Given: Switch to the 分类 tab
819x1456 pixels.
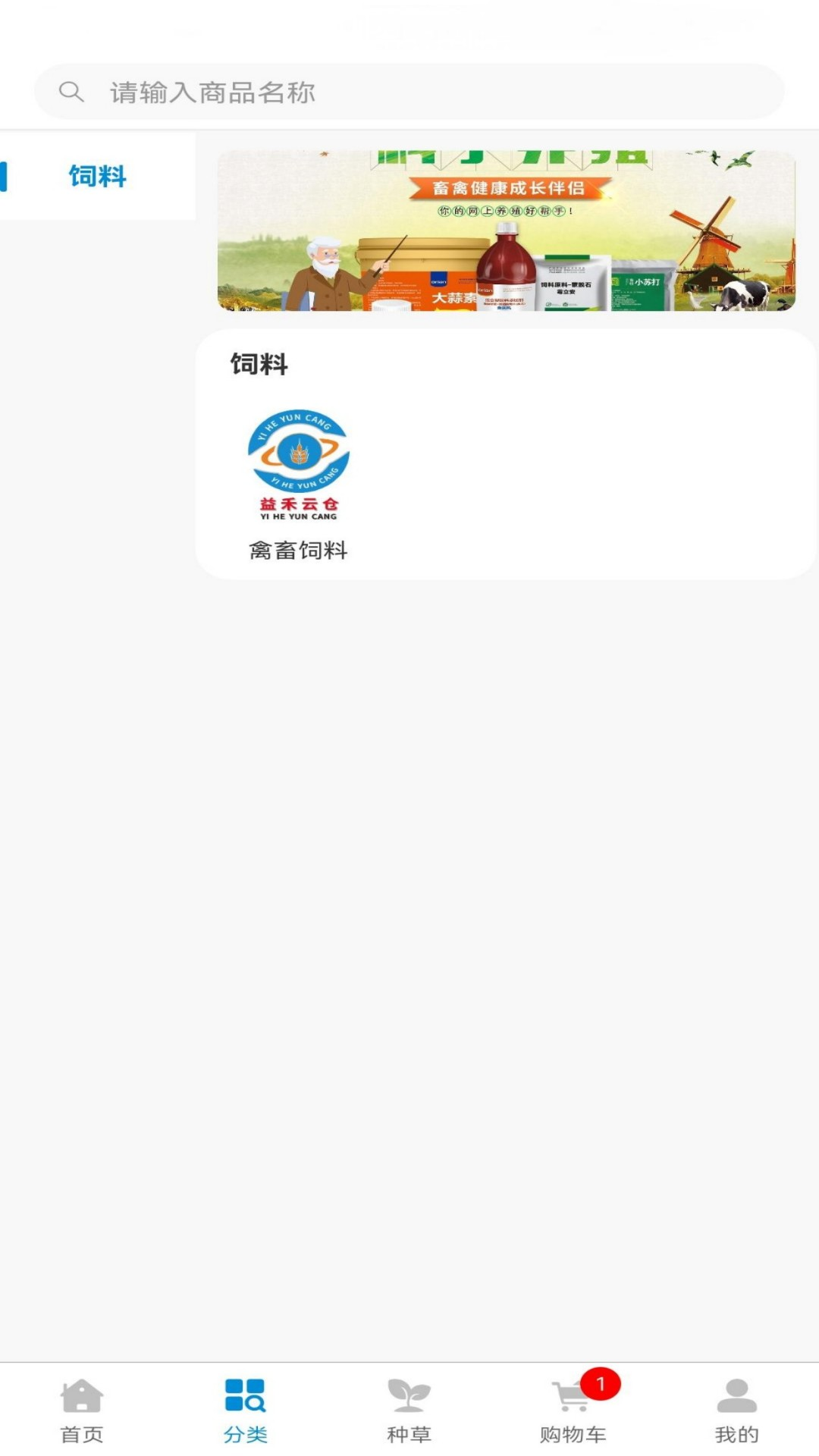Looking at the screenshot, I should 246,1410.
